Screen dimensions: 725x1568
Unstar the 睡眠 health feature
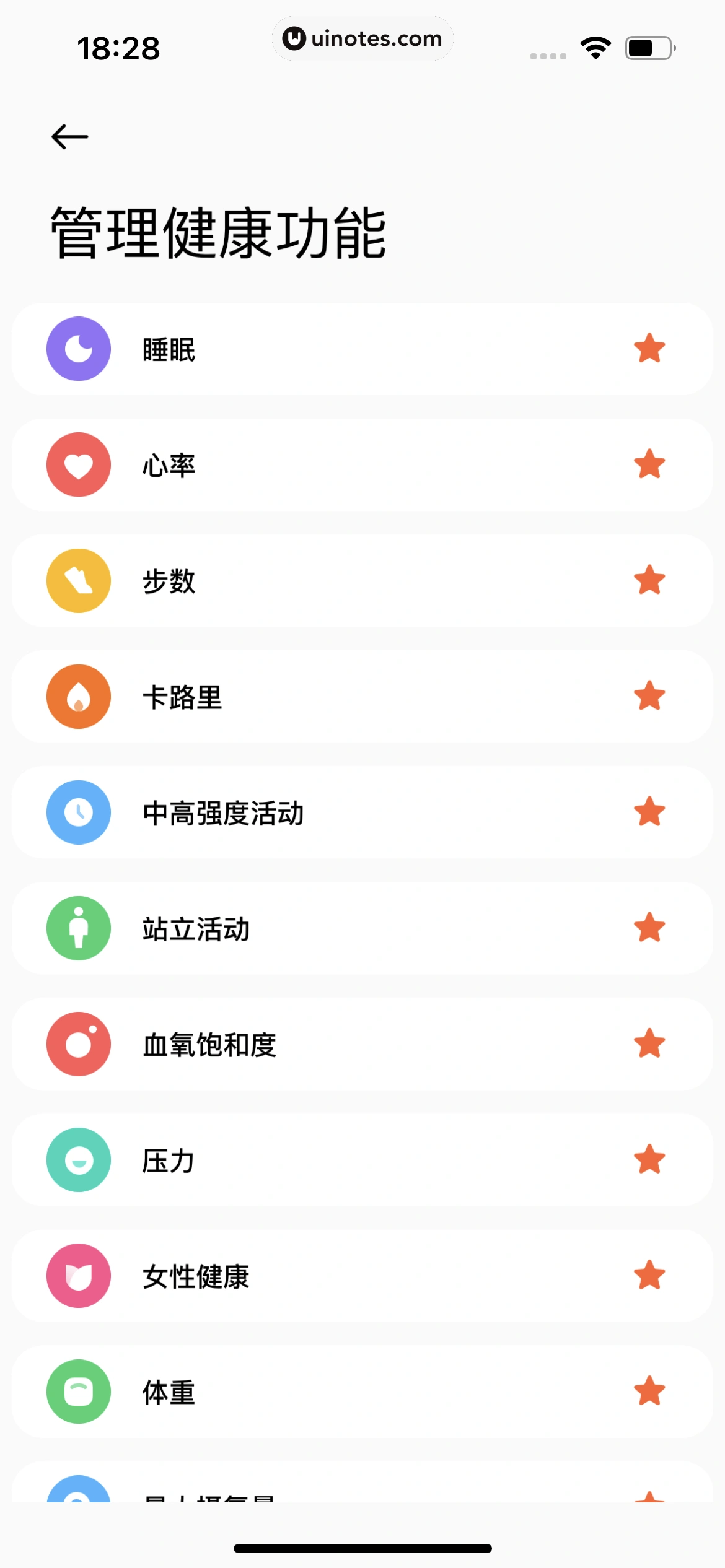coord(649,349)
